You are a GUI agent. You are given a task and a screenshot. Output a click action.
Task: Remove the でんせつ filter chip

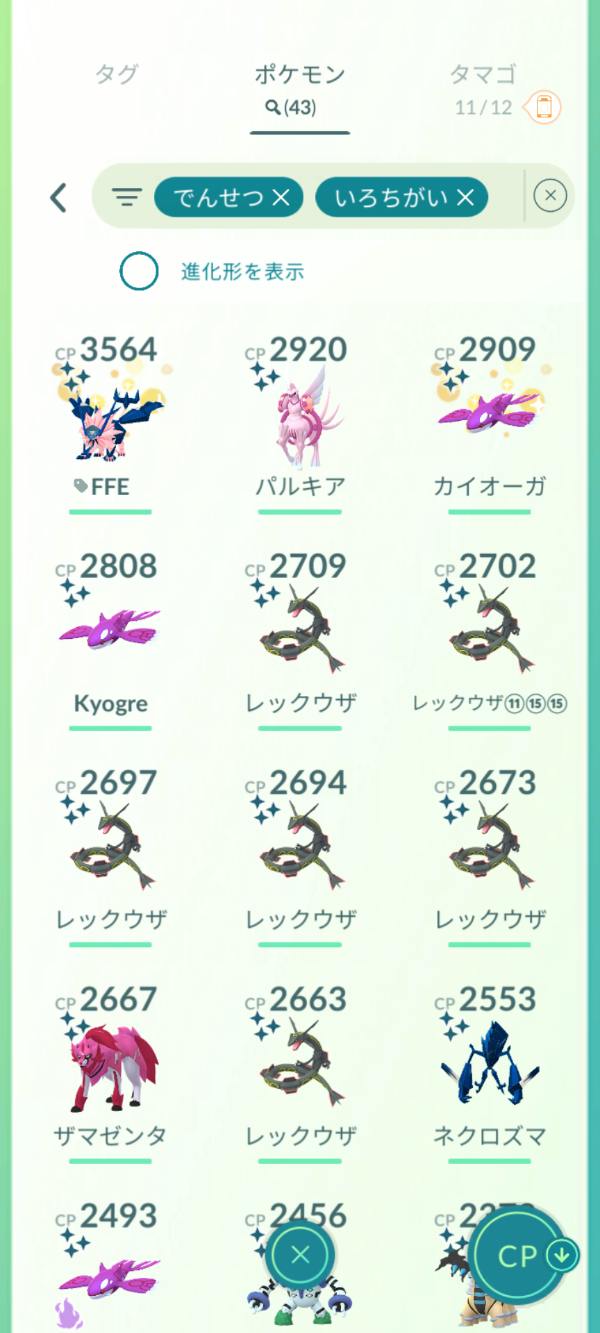click(x=281, y=198)
